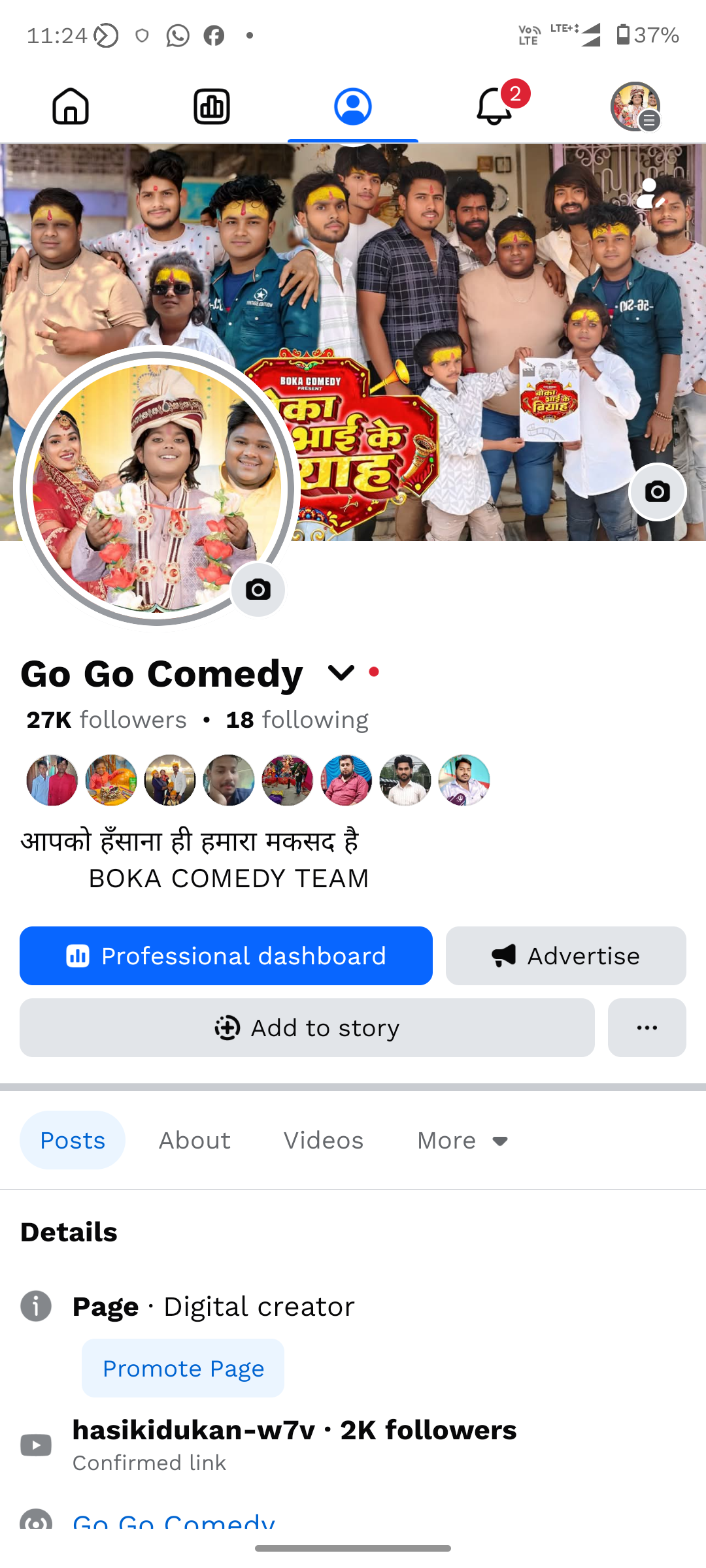Select the Posts tab
This screenshot has width=706, height=1568.
click(x=73, y=1141)
